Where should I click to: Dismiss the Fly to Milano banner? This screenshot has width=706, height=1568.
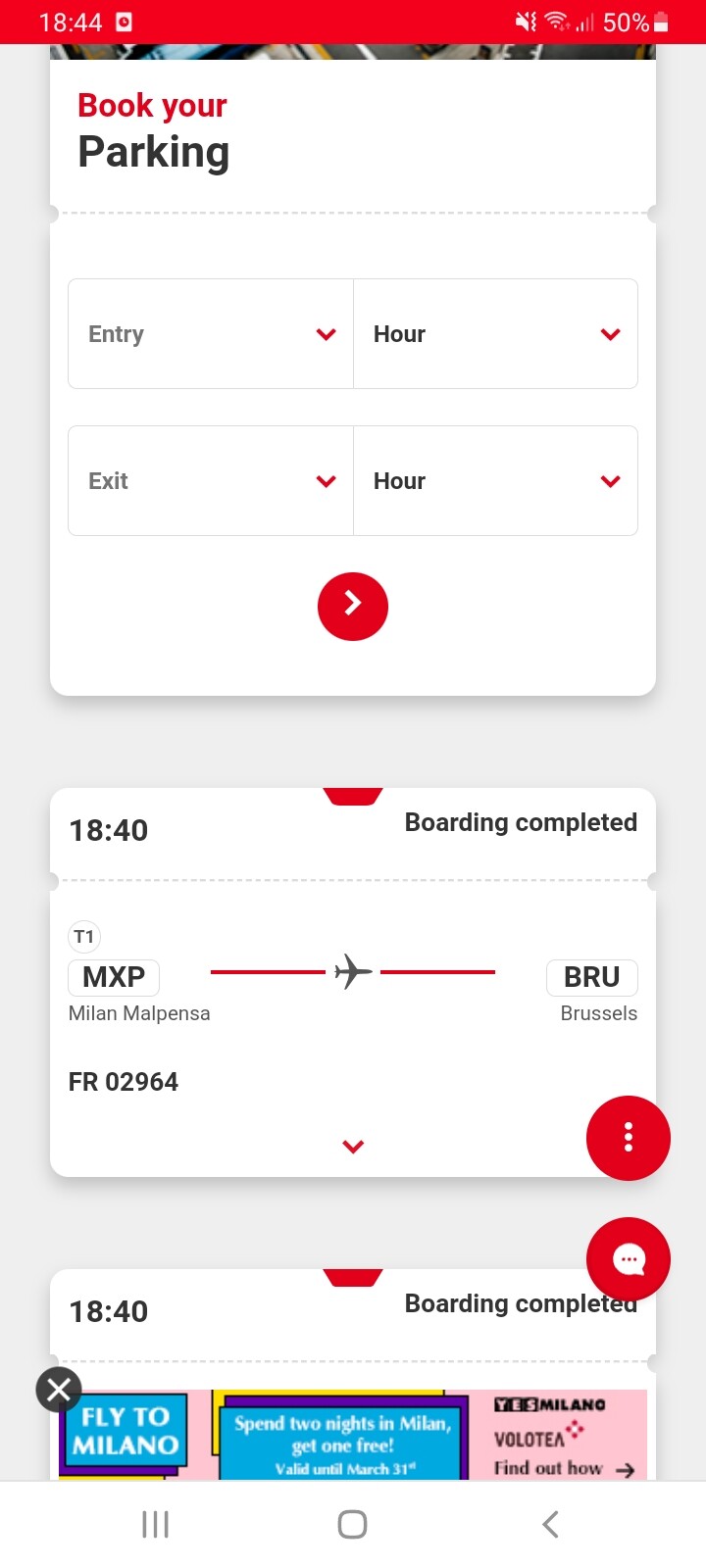coord(59,1389)
